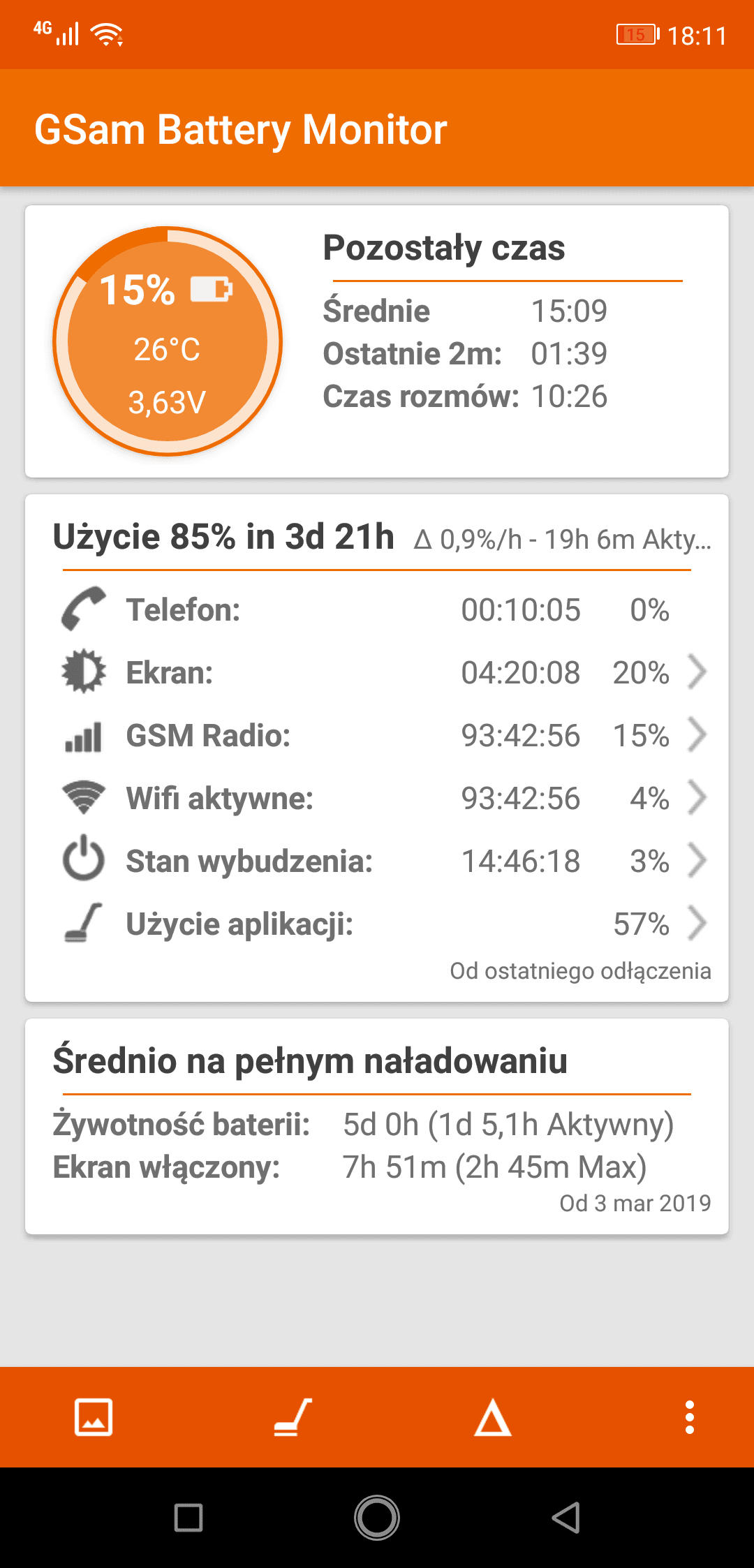The image size is (754, 1568).
Task: Tap the triangle delta icon in toolbar
Action: [492, 1417]
